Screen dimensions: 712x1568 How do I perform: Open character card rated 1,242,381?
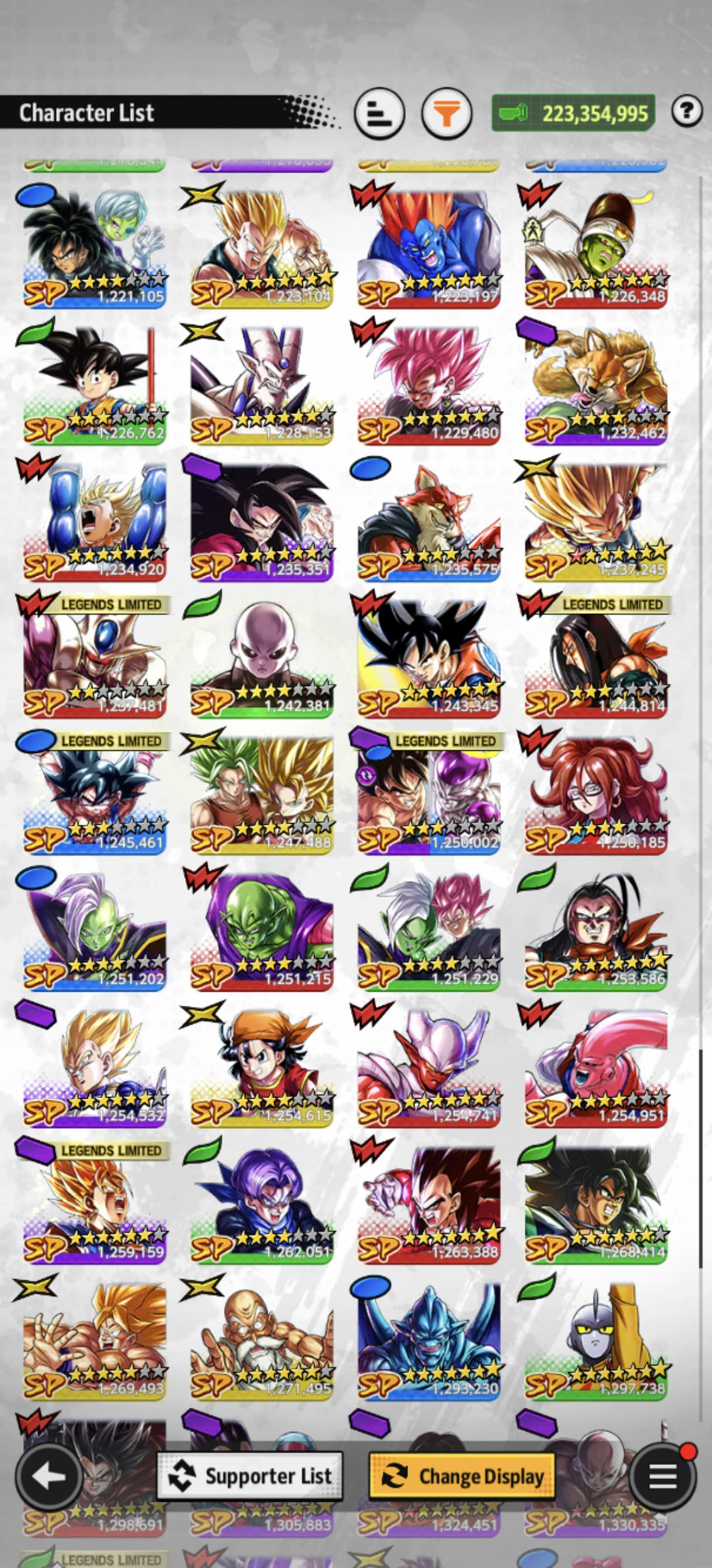click(x=261, y=655)
